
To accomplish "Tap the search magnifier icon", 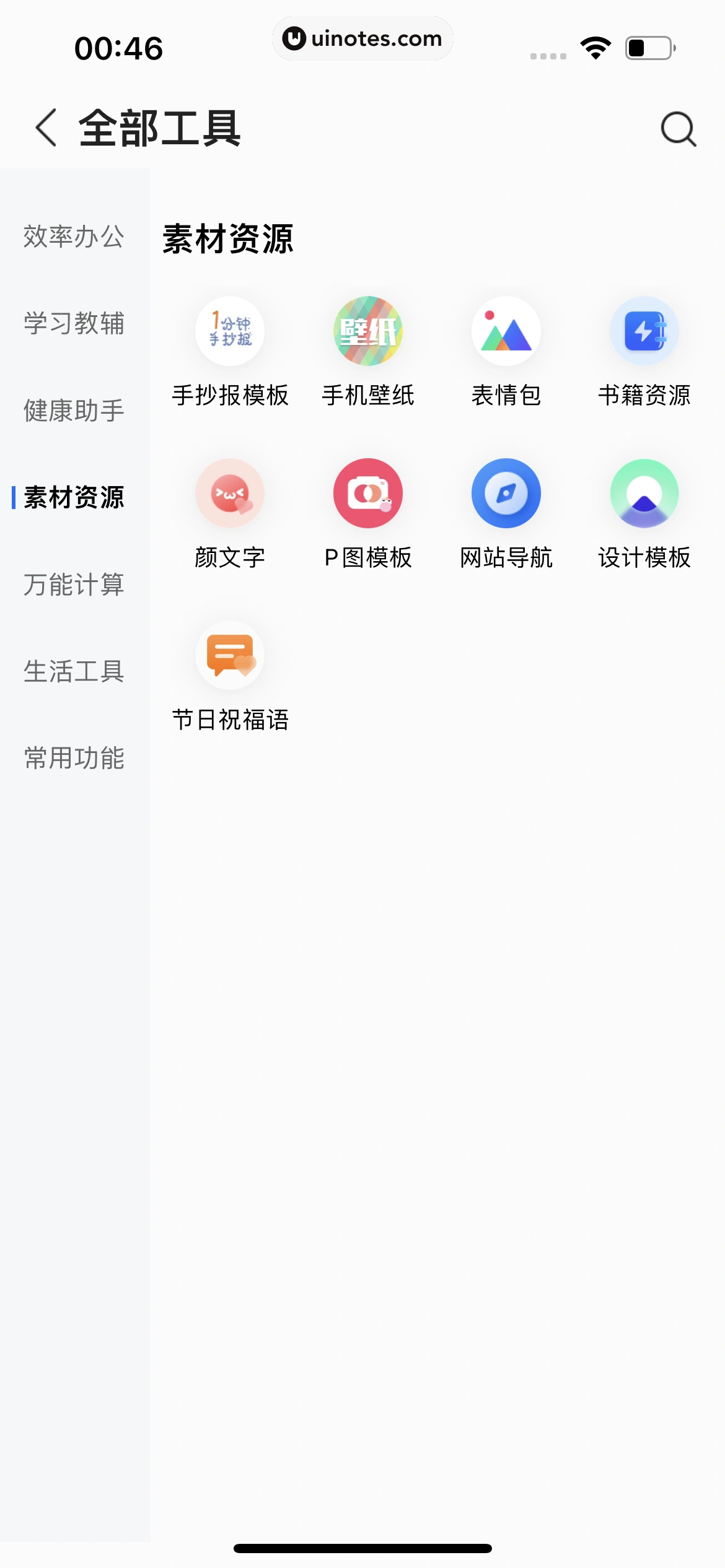I will pyautogui.click(x=678, y=130).
